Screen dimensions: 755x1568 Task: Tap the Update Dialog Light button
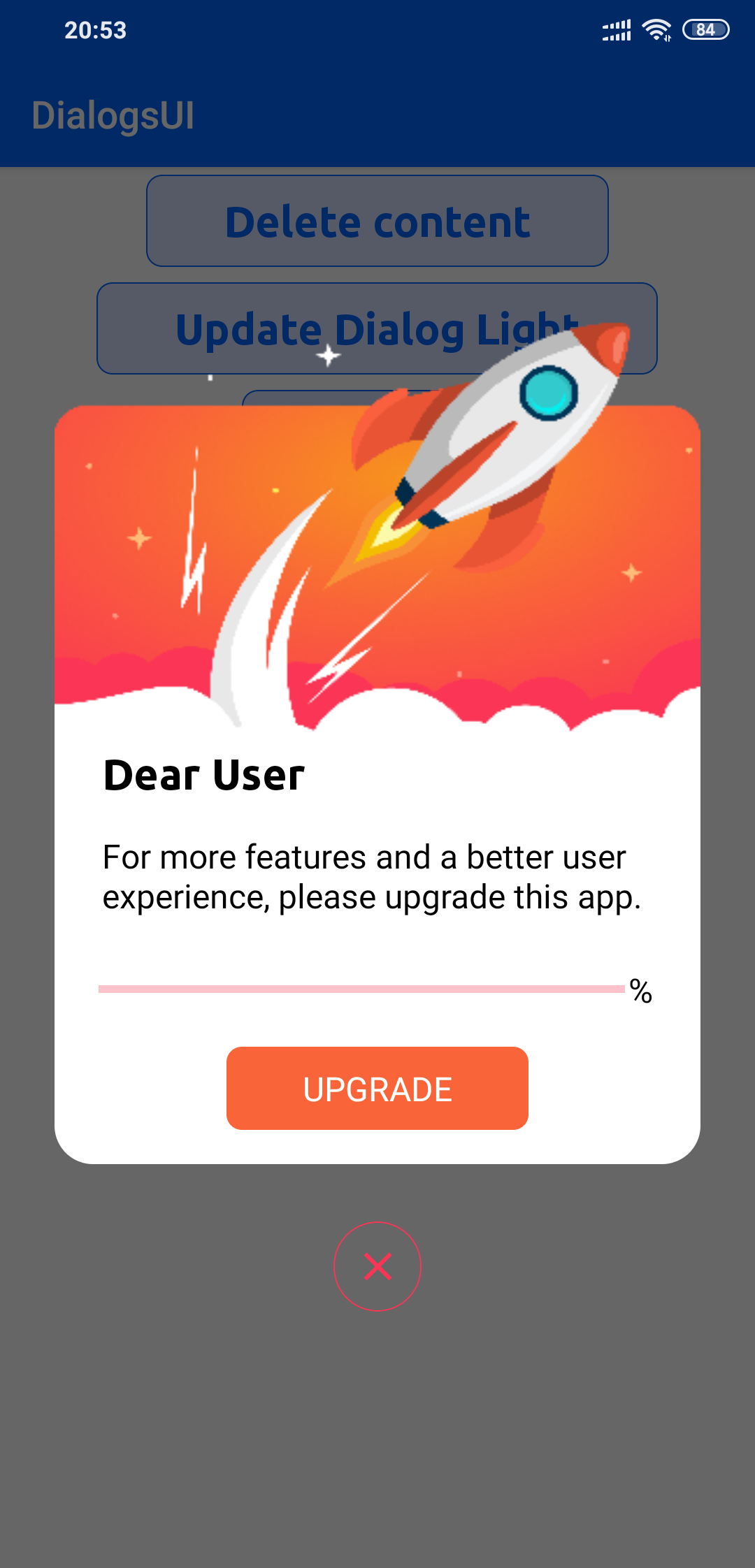click(x=280, y=328)
